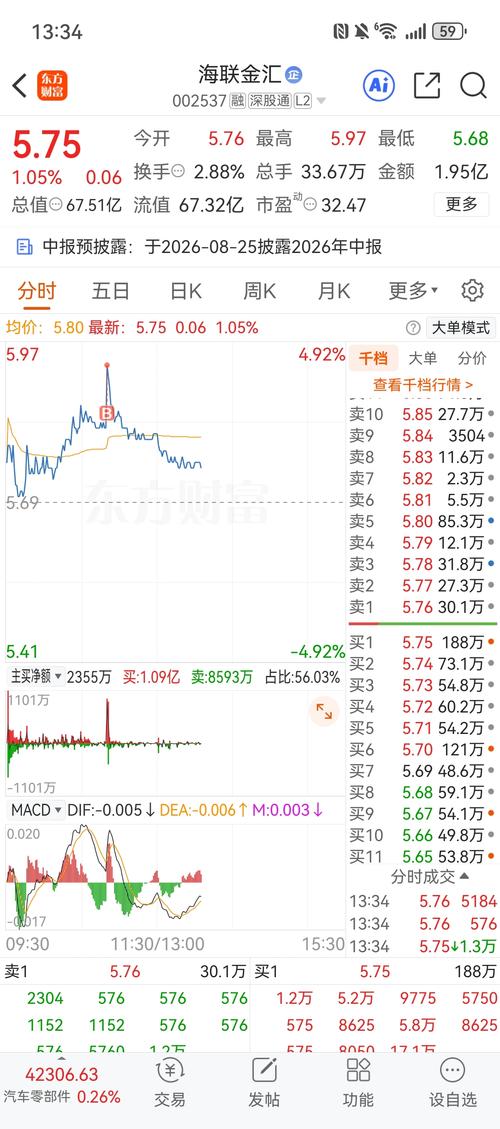Switch to the 五日 chart tab
Image resolution: width=500 pixels, height=1129 pixels.
[x=110, y=291]
